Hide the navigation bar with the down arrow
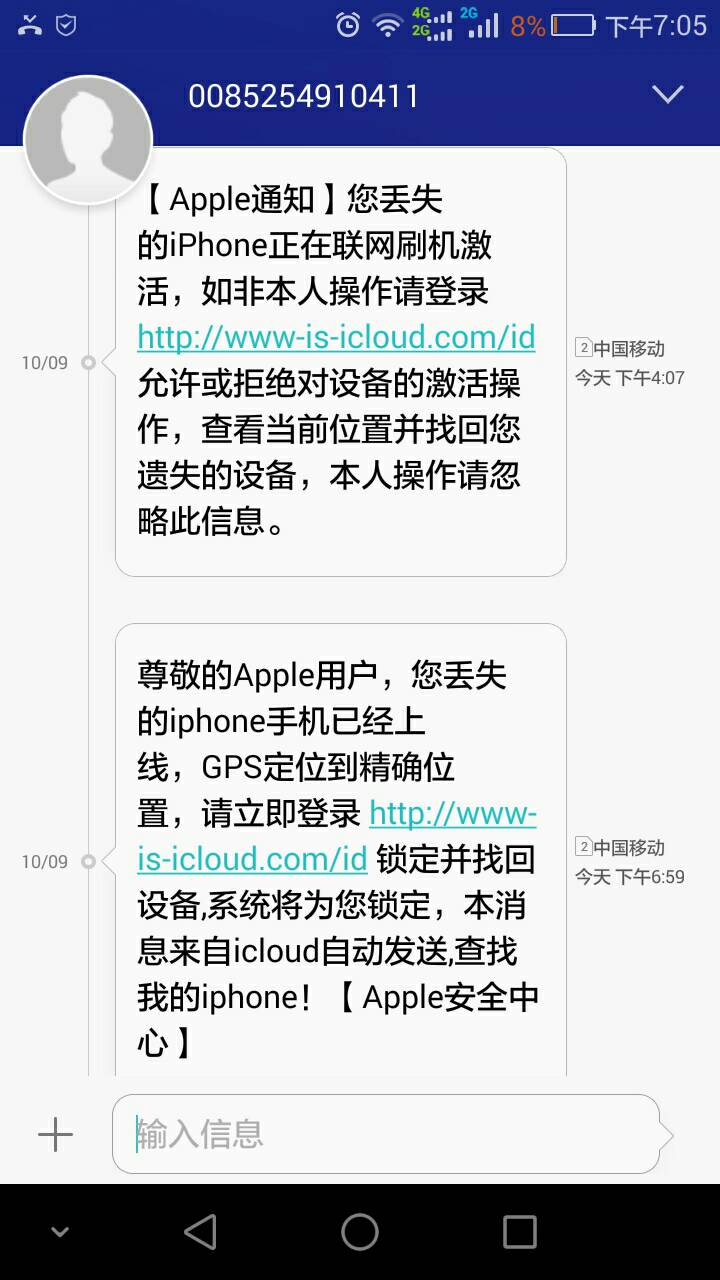The height and width of the screenshot is (1280, 720). [60, 1232]
